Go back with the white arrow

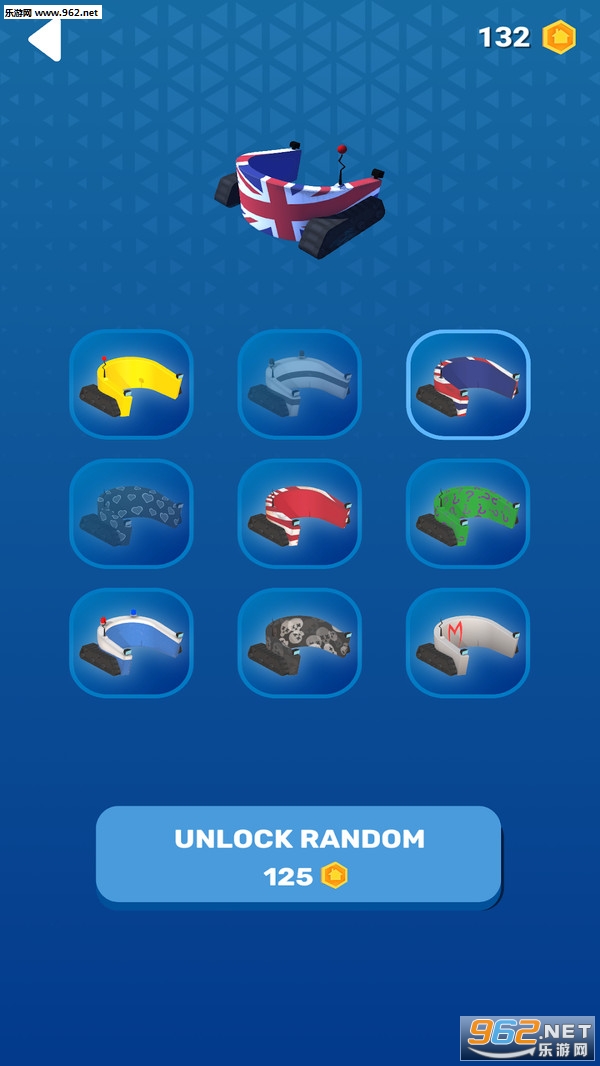click(x=45, y=38)
